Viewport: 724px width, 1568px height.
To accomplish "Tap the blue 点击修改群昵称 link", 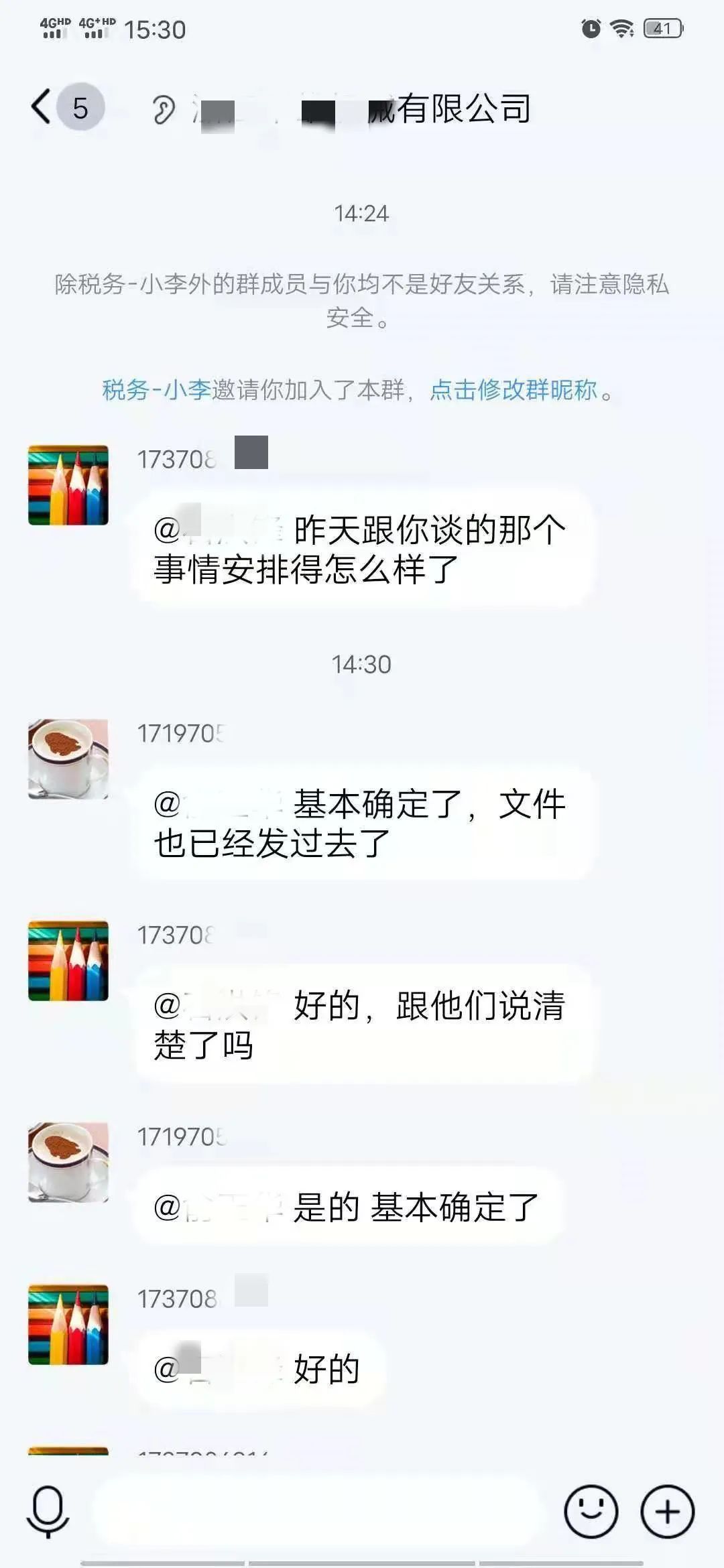I will pyautogui.click(x=514, y=389).
